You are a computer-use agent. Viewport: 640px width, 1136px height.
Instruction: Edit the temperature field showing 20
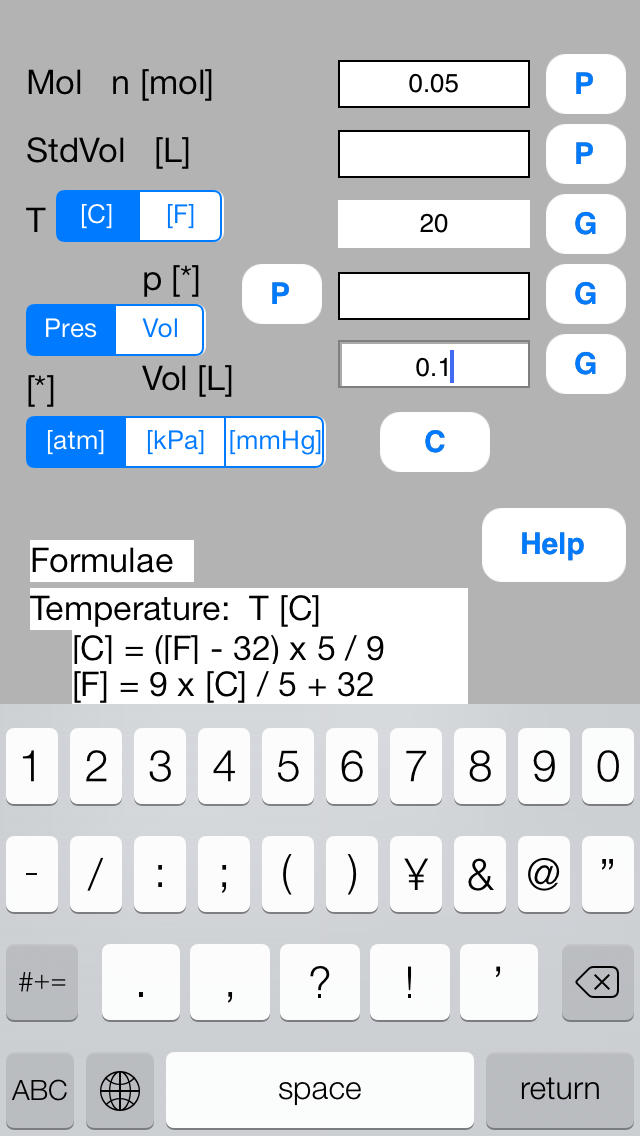tap(433, 224)
